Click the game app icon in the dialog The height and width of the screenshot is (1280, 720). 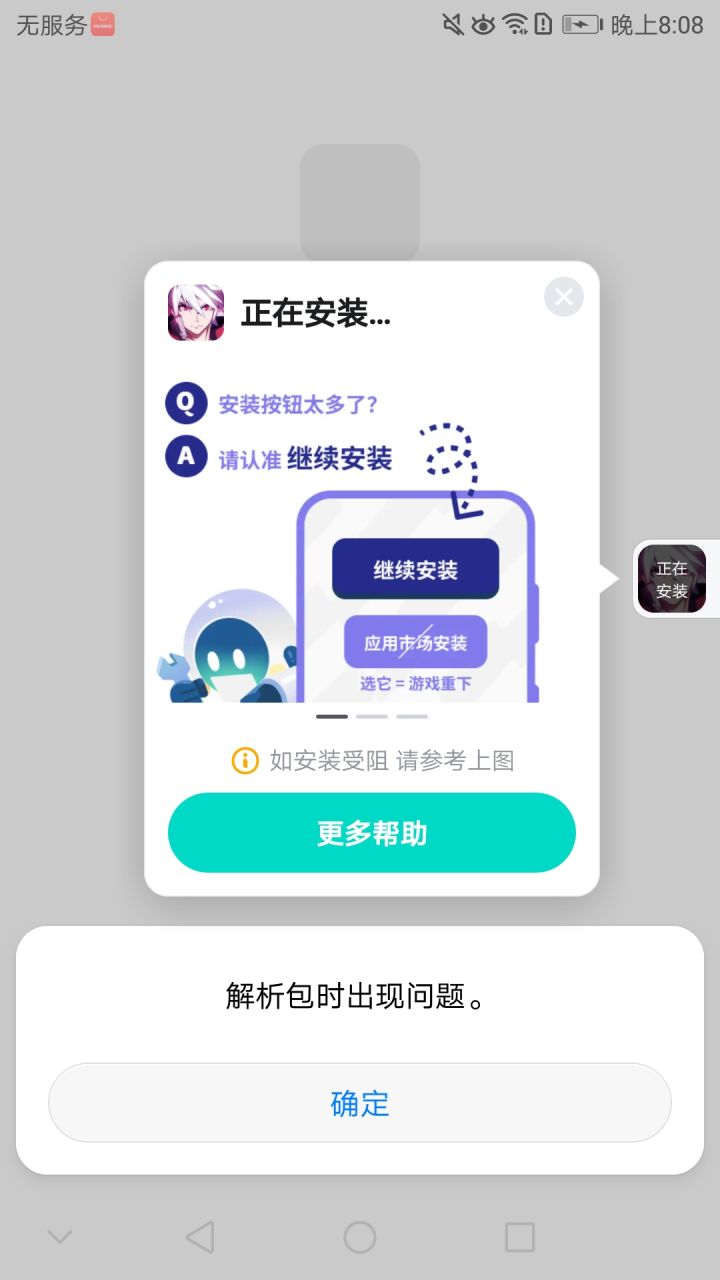[195, 312]
